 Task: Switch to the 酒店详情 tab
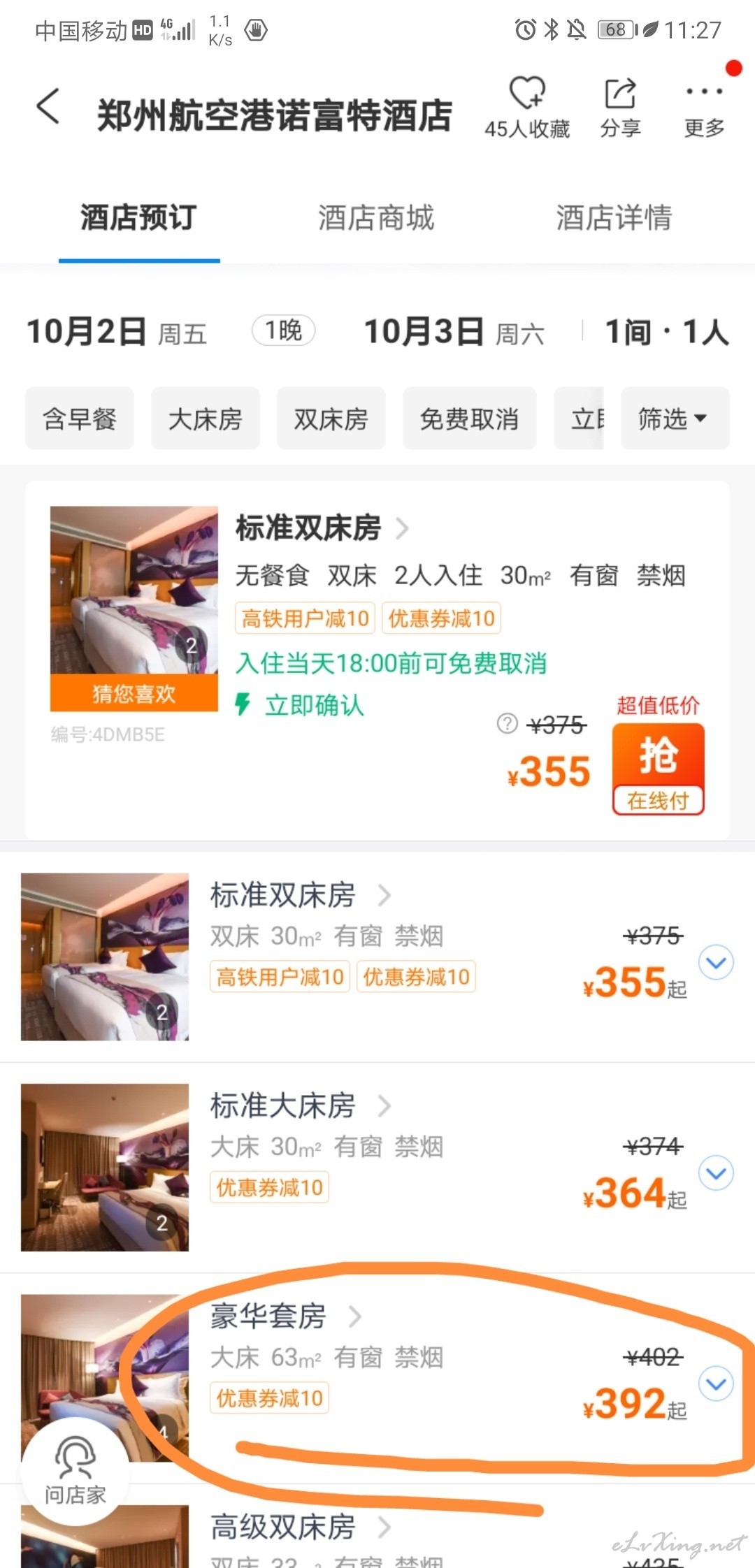(x=614, y=217)
